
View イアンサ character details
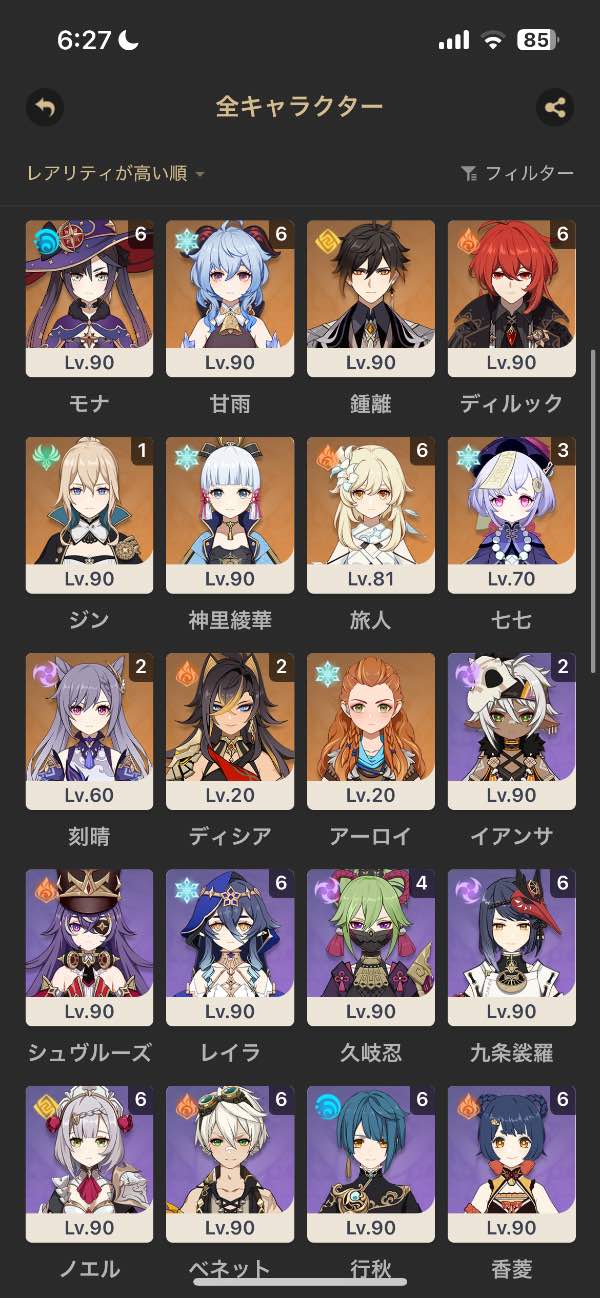coord(511,730)
